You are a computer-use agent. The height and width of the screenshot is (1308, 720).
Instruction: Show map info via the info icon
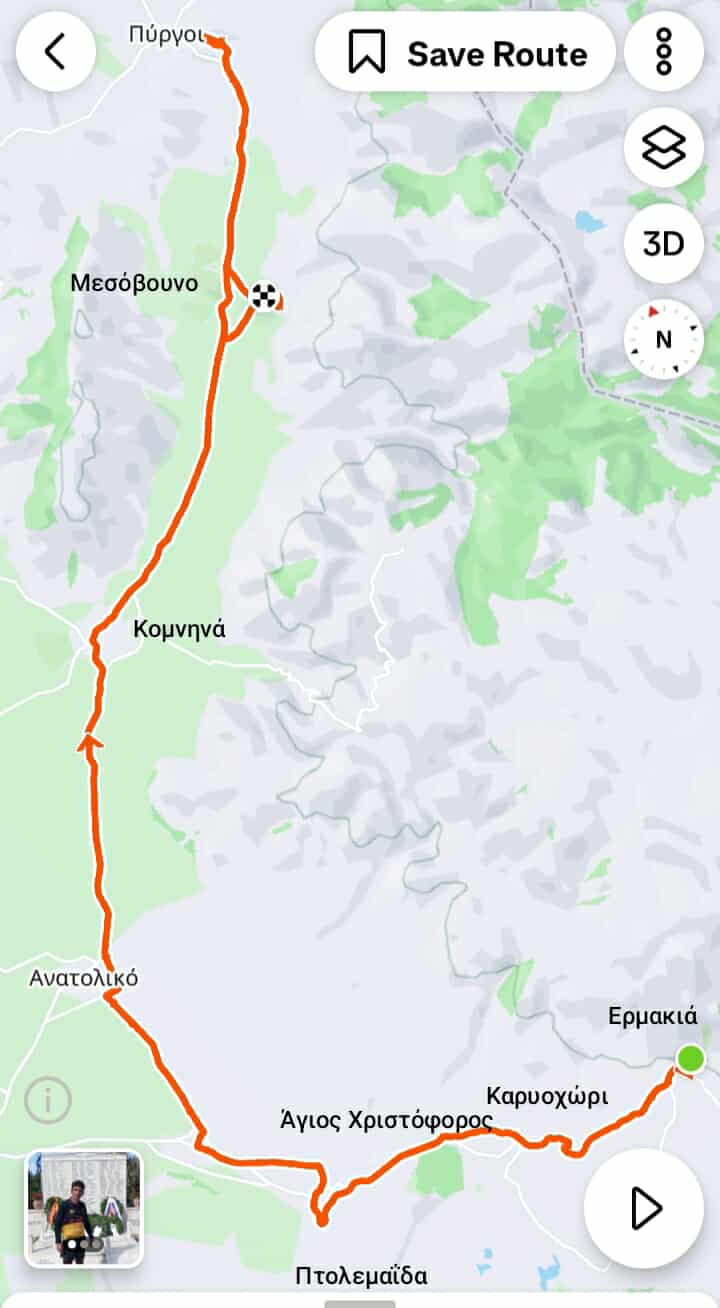[48, 1101]
